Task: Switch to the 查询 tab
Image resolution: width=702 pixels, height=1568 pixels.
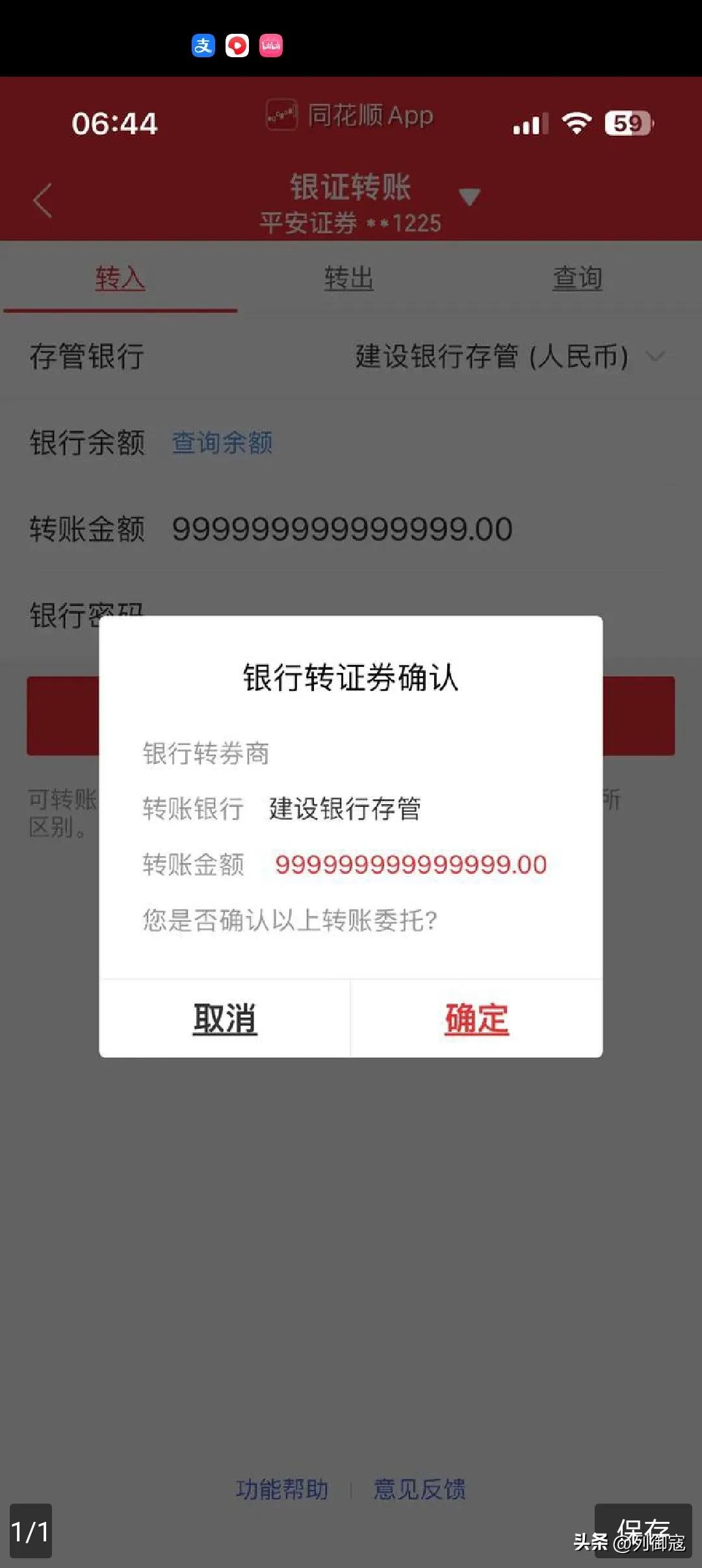Action: coord(577,278)
